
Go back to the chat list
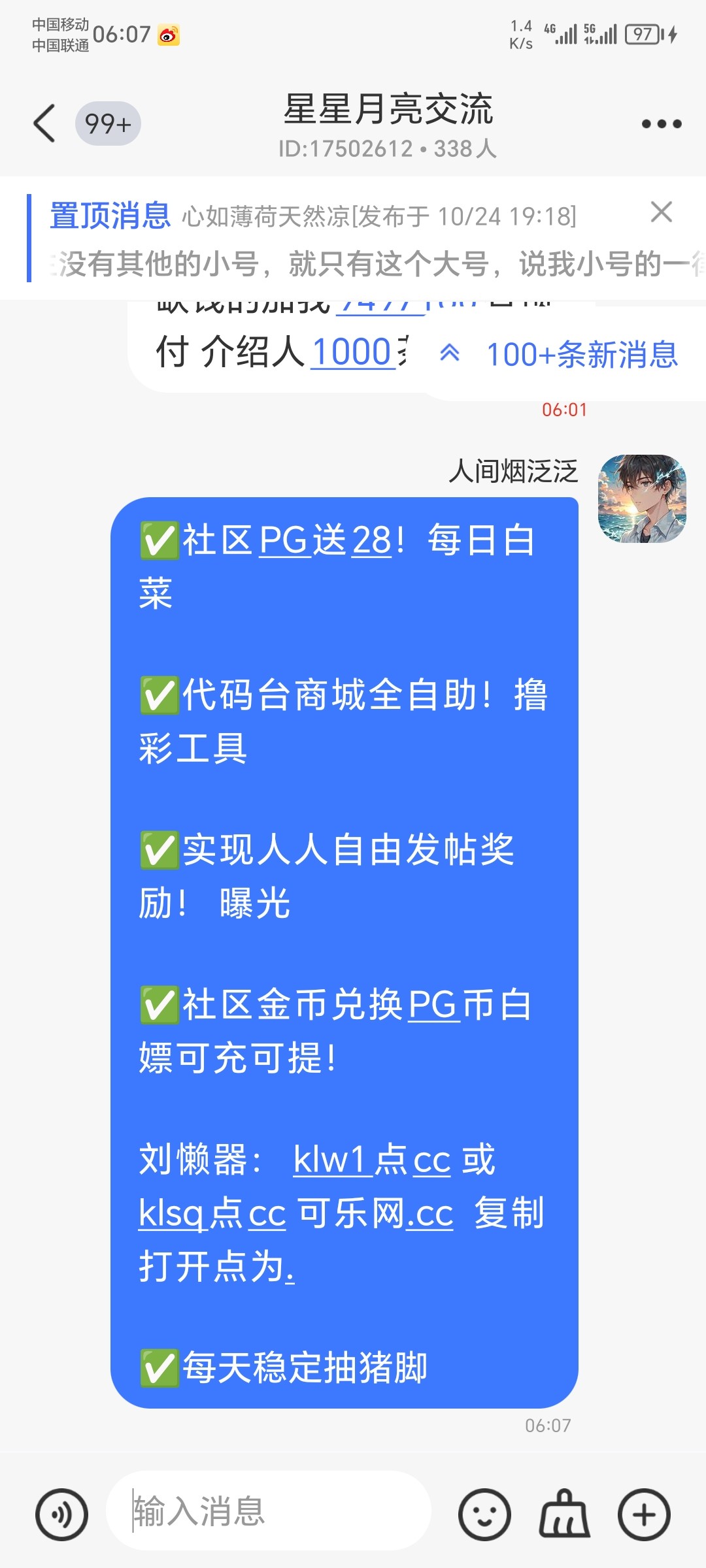pyautogui.click(x=44, y=123)
